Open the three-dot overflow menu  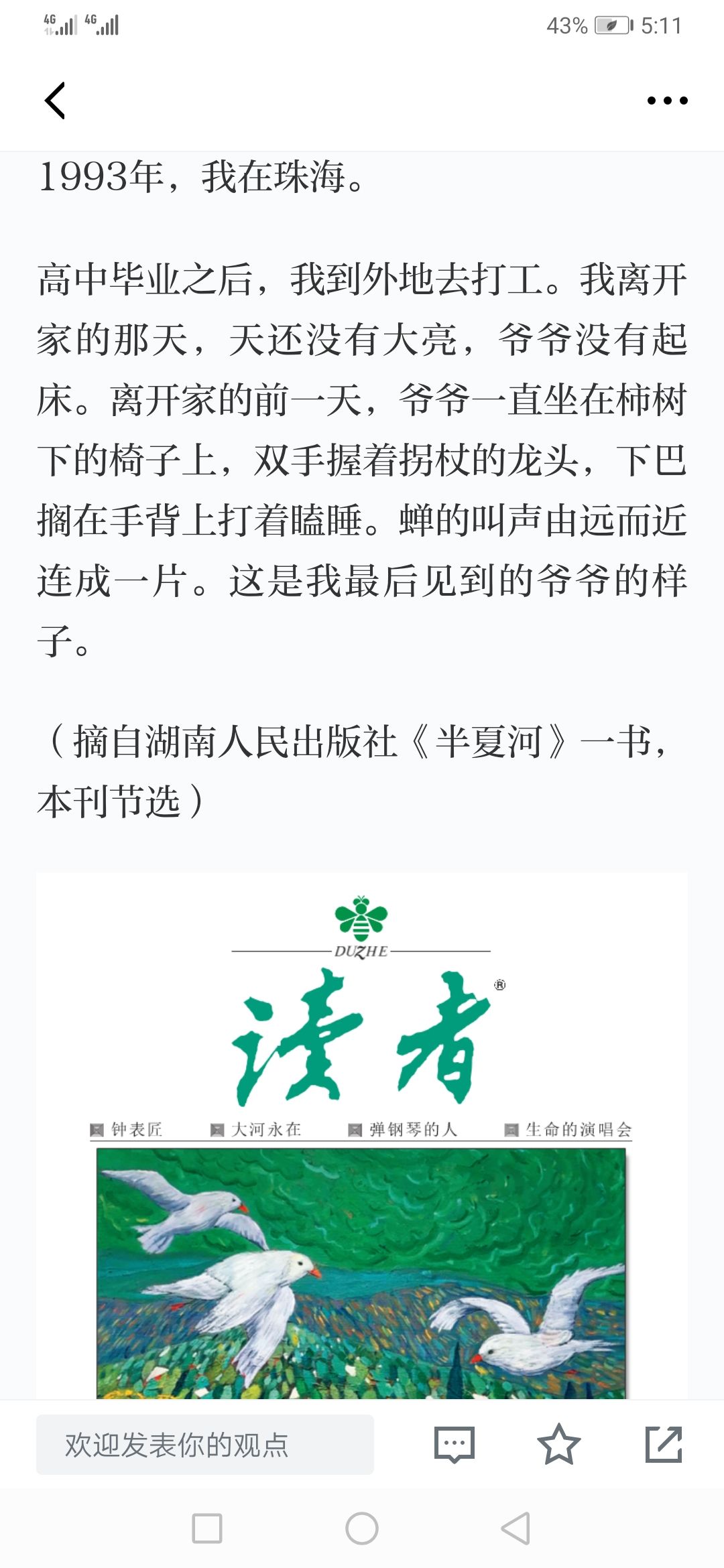click(x=667, y=101)
